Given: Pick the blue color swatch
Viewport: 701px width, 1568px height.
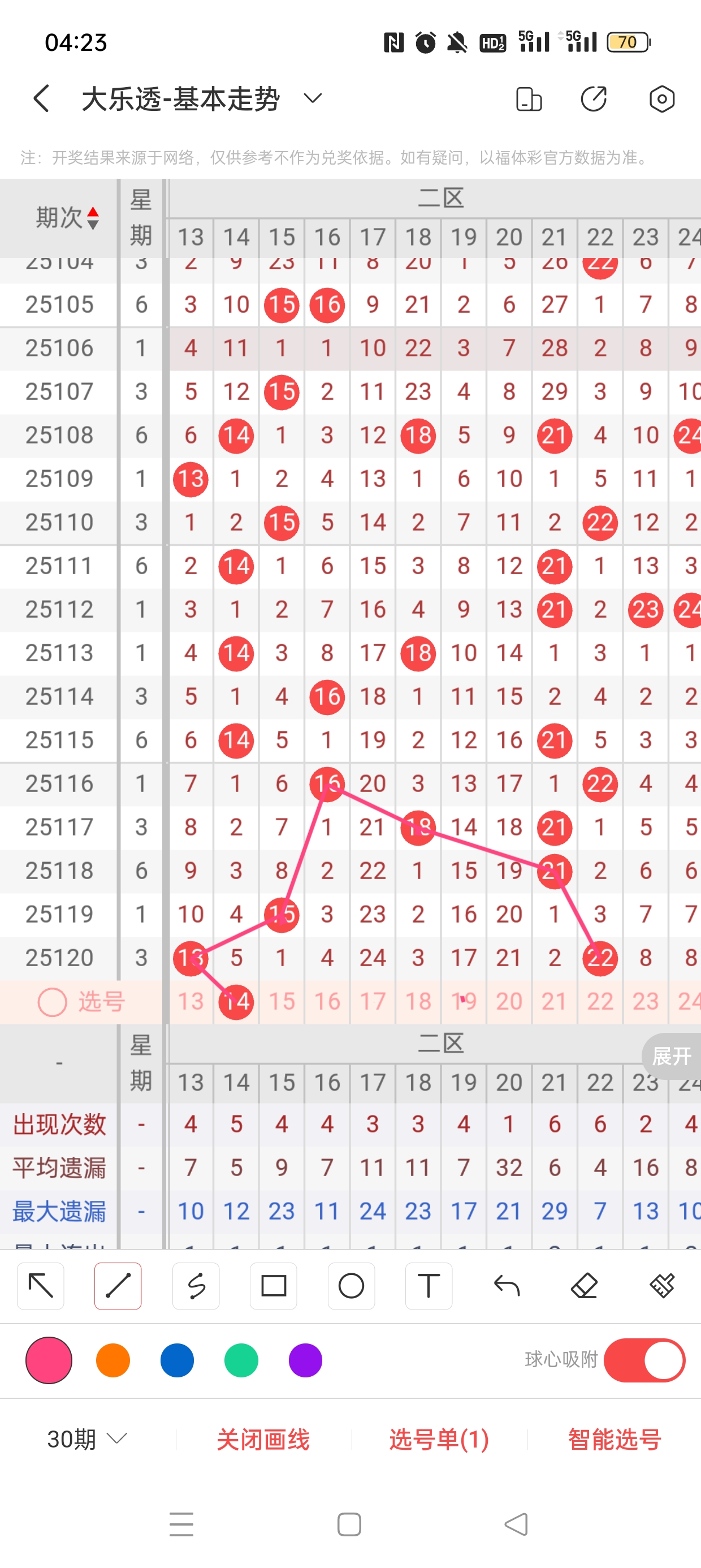Looking at the screenshot, I should point(177,1360).
